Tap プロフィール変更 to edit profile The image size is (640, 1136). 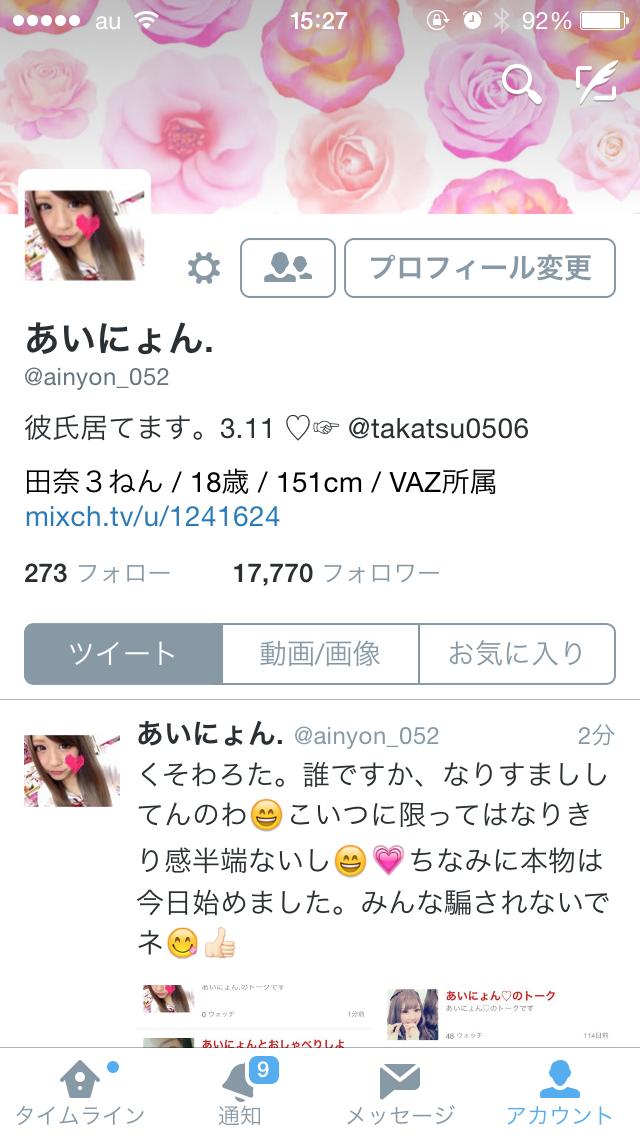(x=480, y=268)
